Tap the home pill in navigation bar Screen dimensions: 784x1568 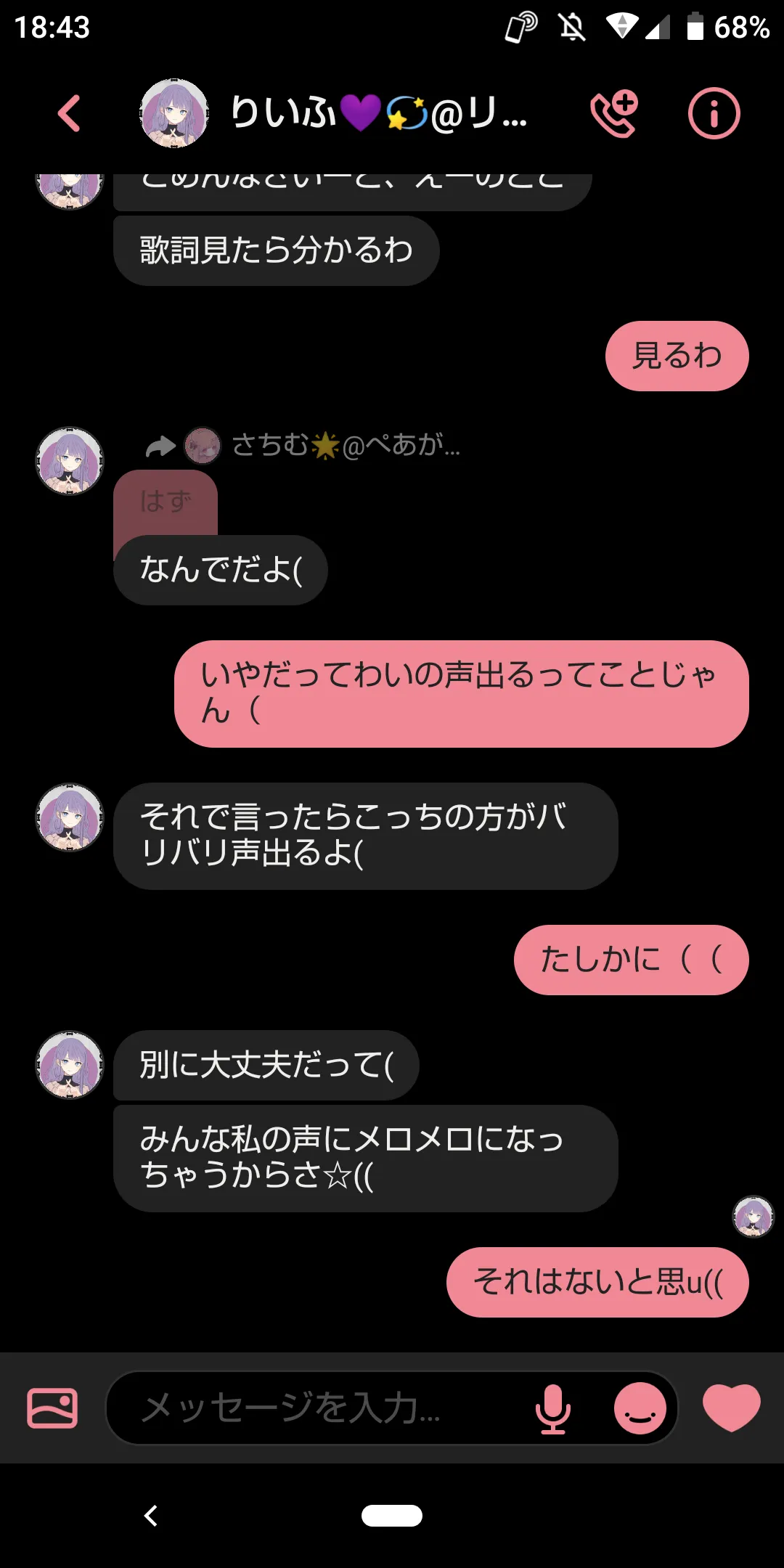click(x=392, y=1516)
